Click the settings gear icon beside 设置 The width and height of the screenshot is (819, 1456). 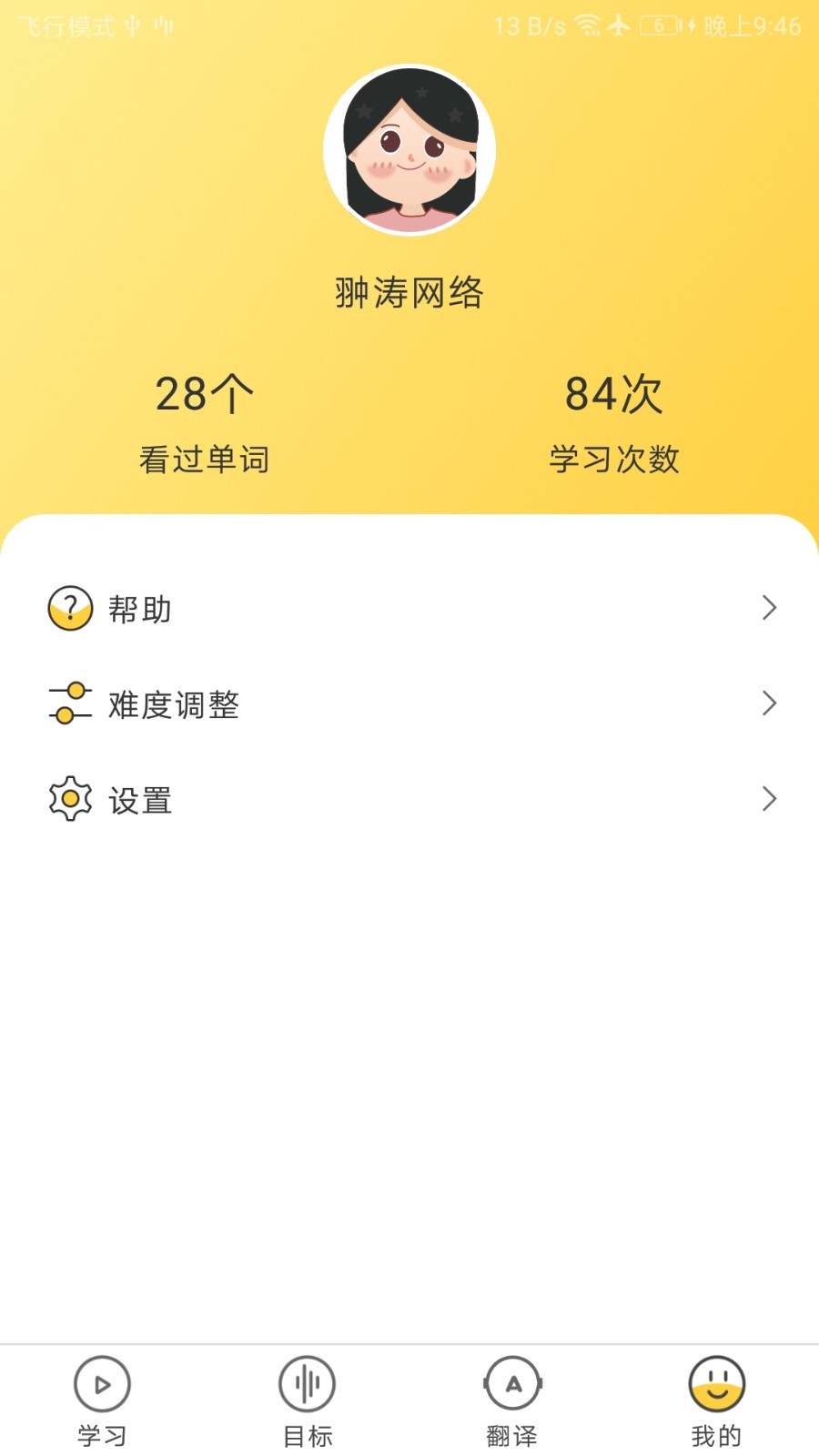(69, 799)
